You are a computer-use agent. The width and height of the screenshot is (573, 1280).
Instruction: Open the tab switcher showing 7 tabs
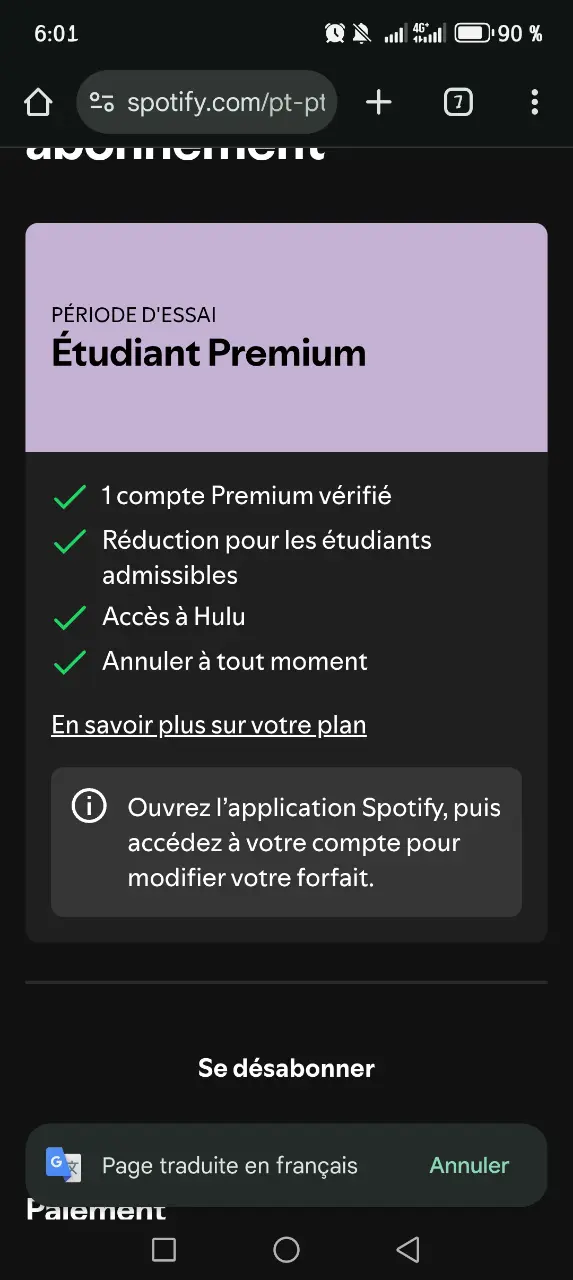[x=458, y=102]
